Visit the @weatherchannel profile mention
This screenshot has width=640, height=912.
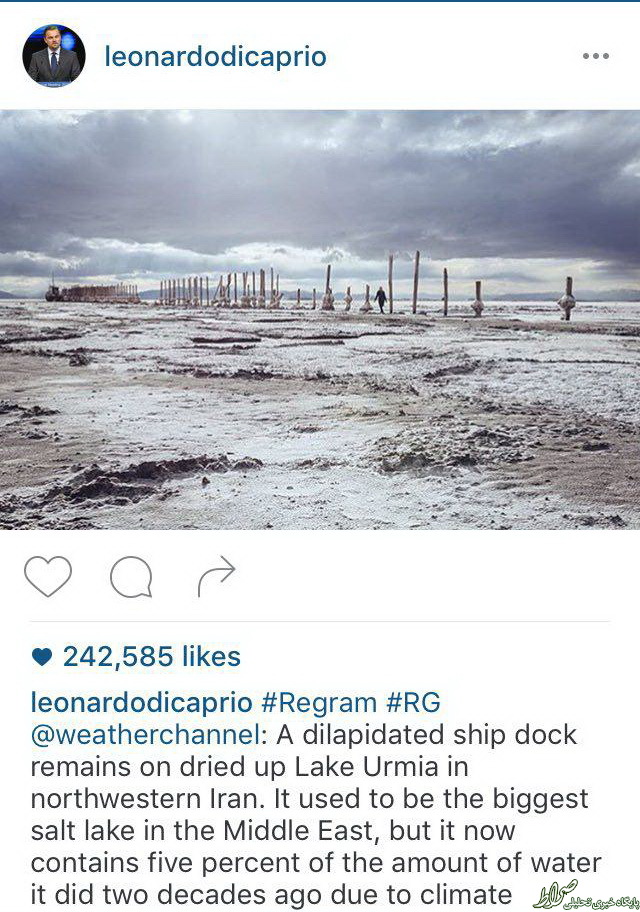(144, 735)
